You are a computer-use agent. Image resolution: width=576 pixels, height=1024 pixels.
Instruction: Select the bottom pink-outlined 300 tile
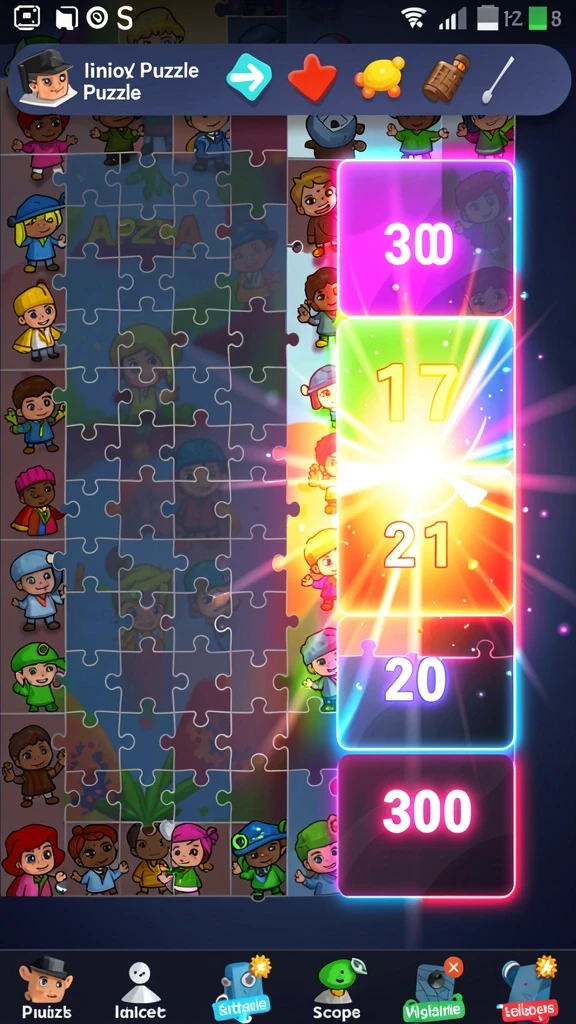click(x=426, y=825)
